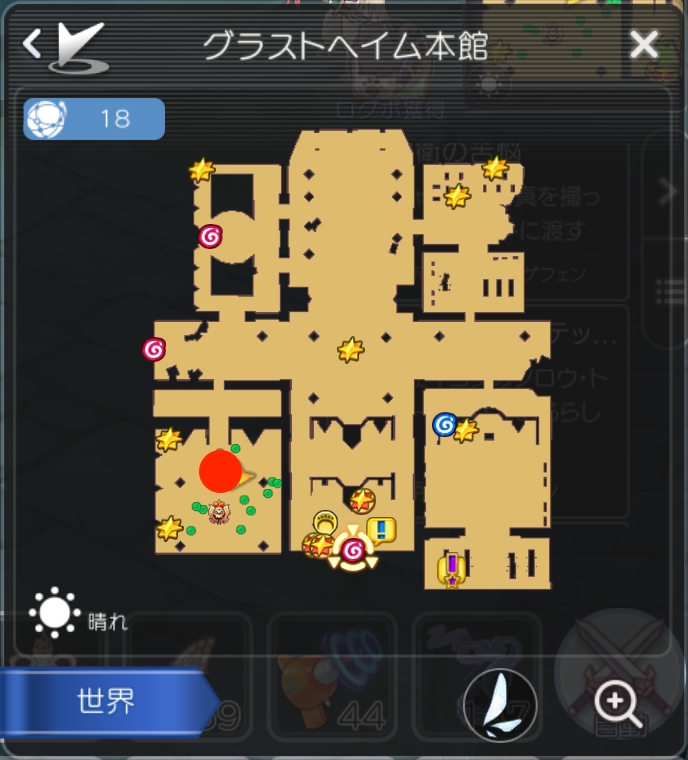688x760 pixels.
Task: Select the highlighted pink portal with arrows
Action: pos(352,549)
